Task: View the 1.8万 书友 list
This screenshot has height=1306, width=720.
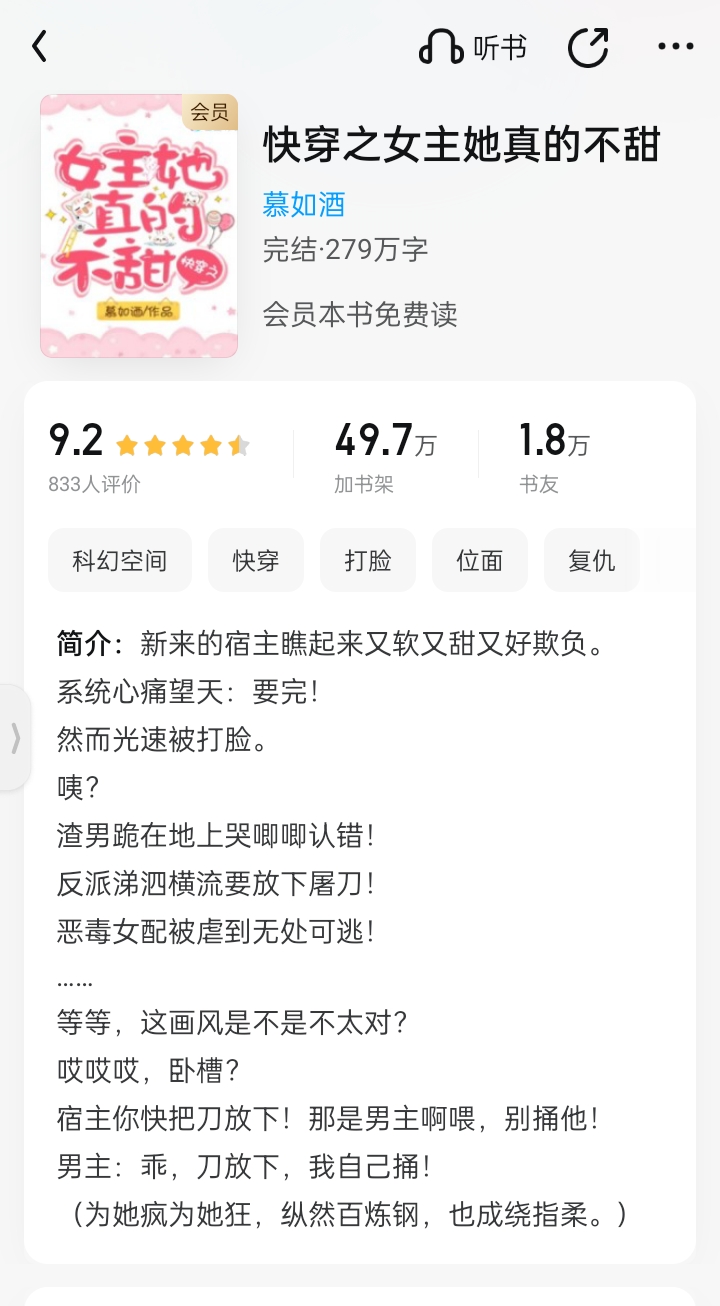Action: coord(554,458)
